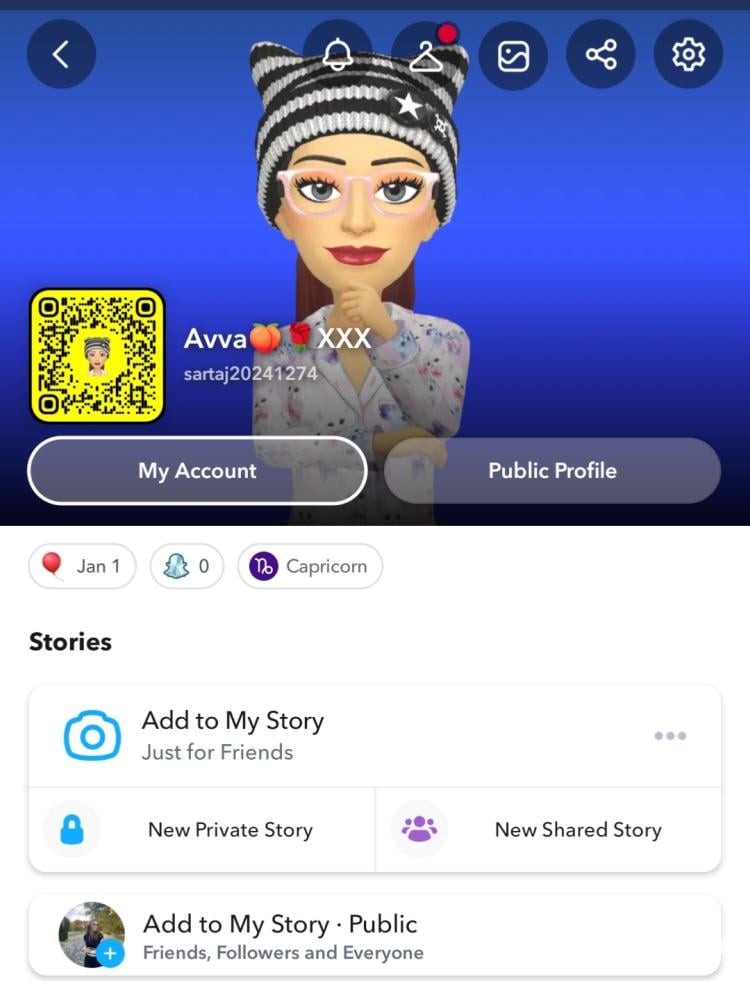This screenshot has width=750, height=981.
Task: Tap the Jan 1 birthday chip
Action: (82, 566)
